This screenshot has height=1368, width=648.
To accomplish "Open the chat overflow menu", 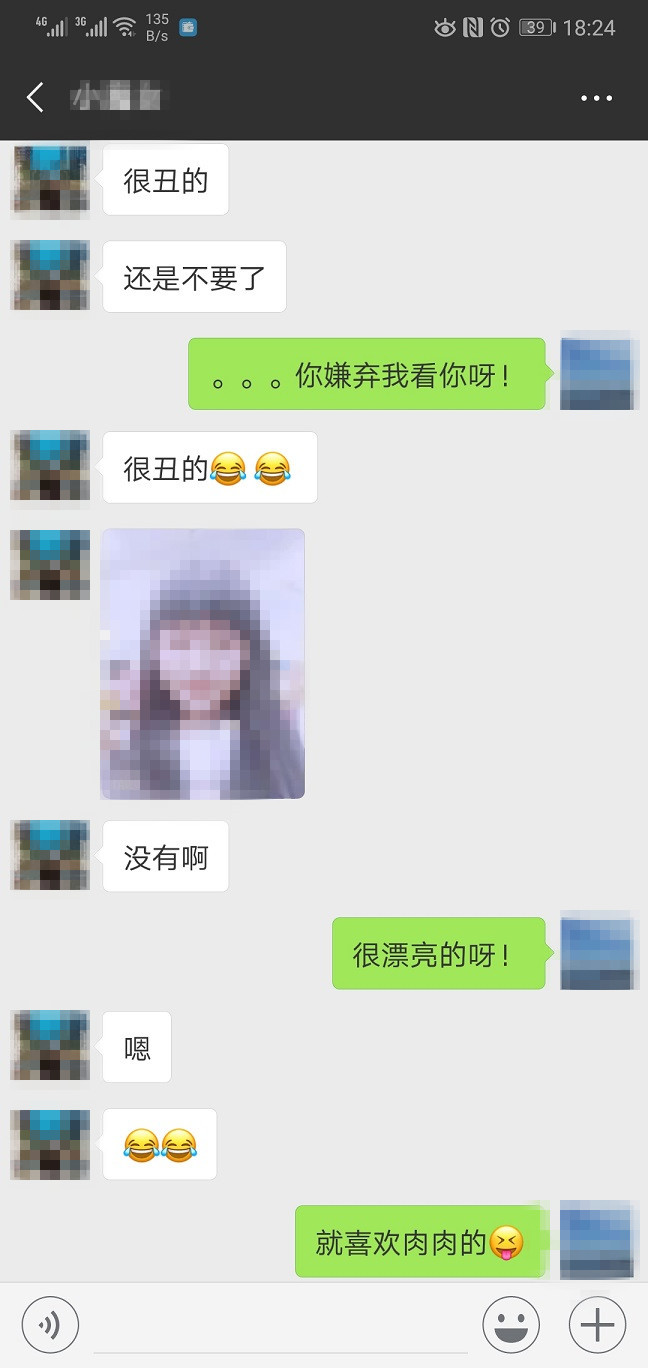I will click(596, 98).
